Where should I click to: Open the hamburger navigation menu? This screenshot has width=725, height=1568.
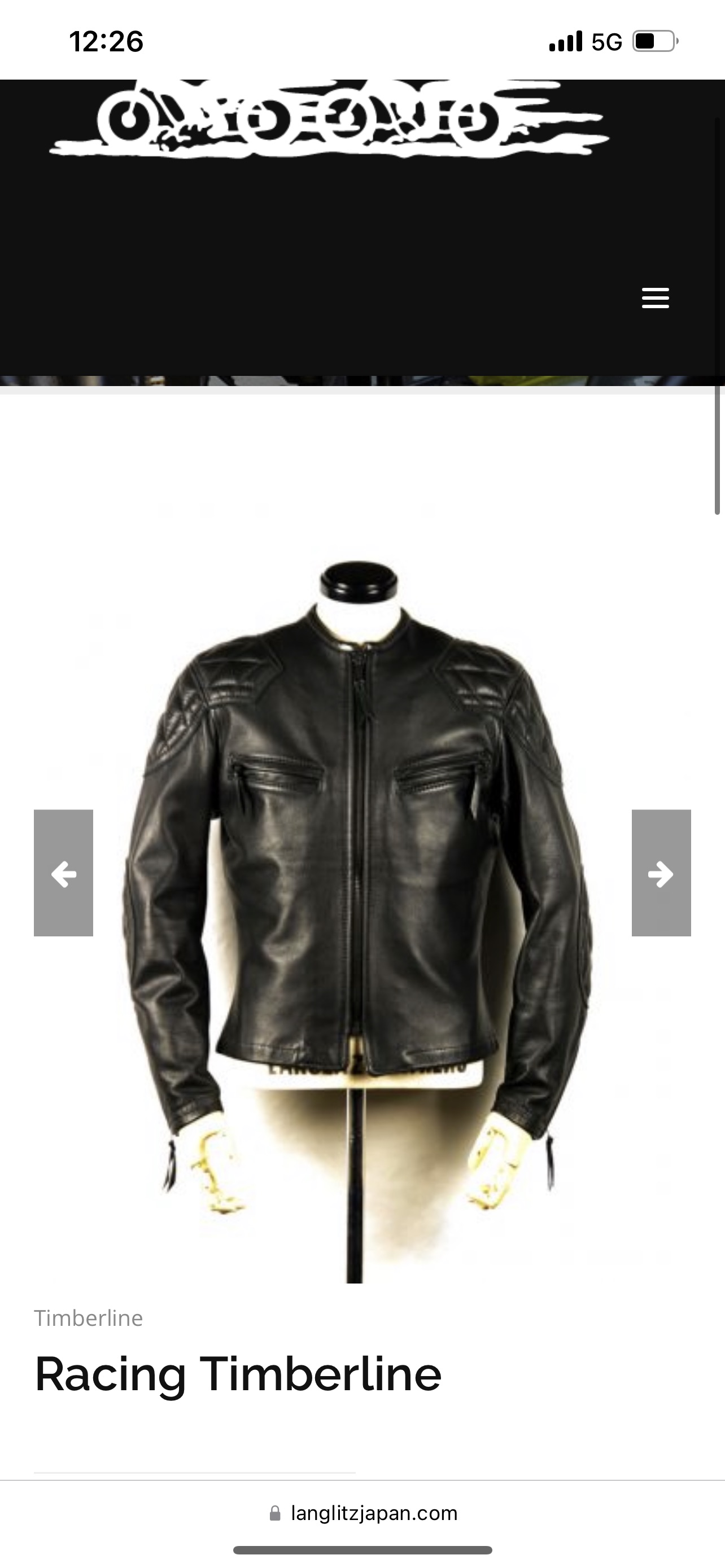click(655, 298)
